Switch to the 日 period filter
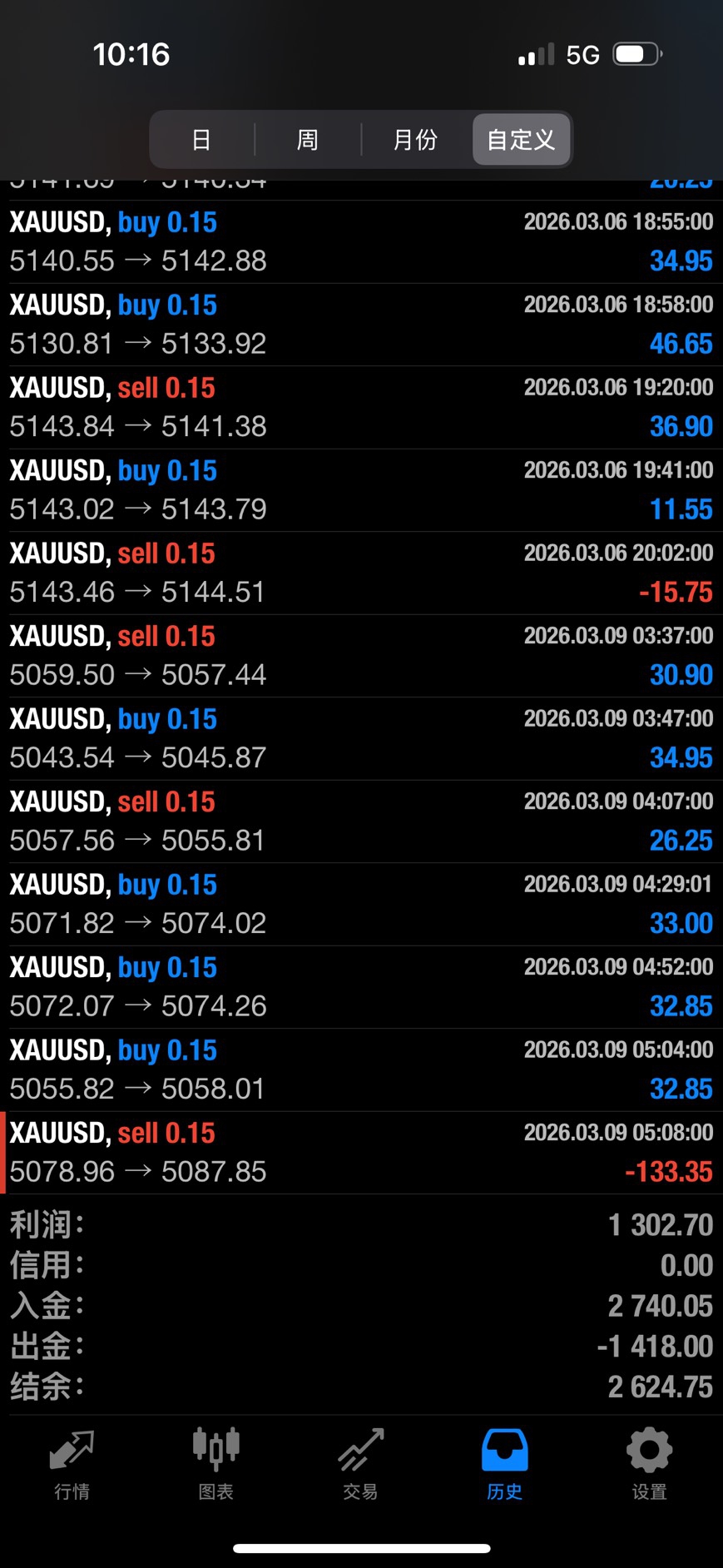The height and width of the screenshot is (1568, 723). point(201,140)
